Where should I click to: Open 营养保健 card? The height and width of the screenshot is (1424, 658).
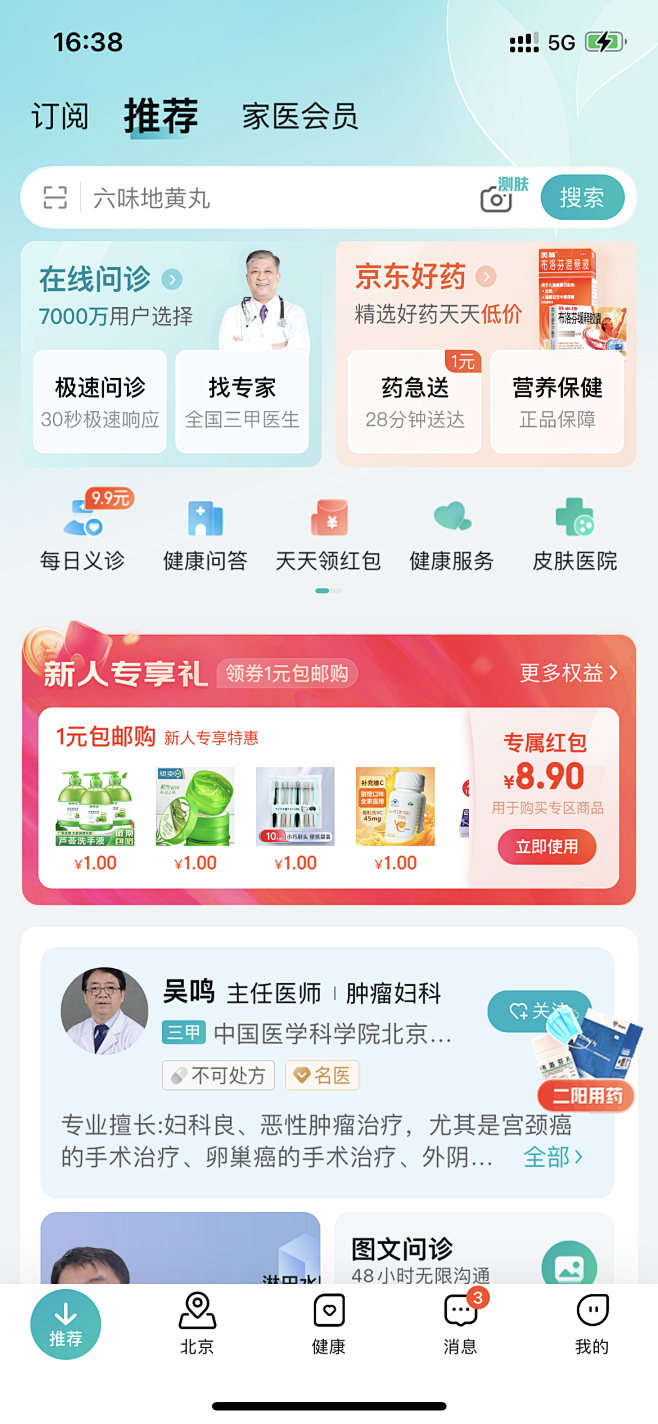coord(557,401)
